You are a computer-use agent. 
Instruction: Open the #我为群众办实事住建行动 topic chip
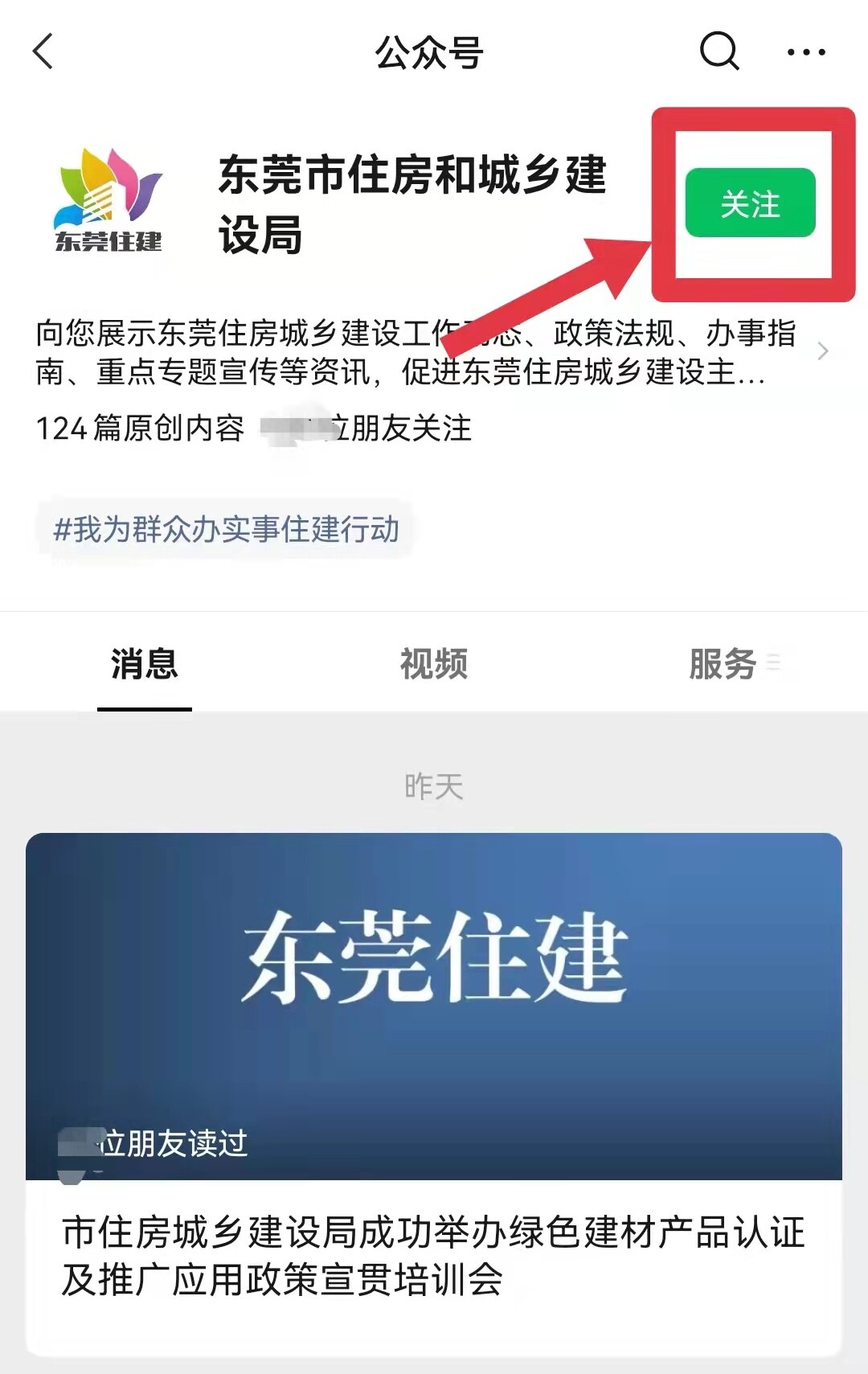(x=226, y=529)
